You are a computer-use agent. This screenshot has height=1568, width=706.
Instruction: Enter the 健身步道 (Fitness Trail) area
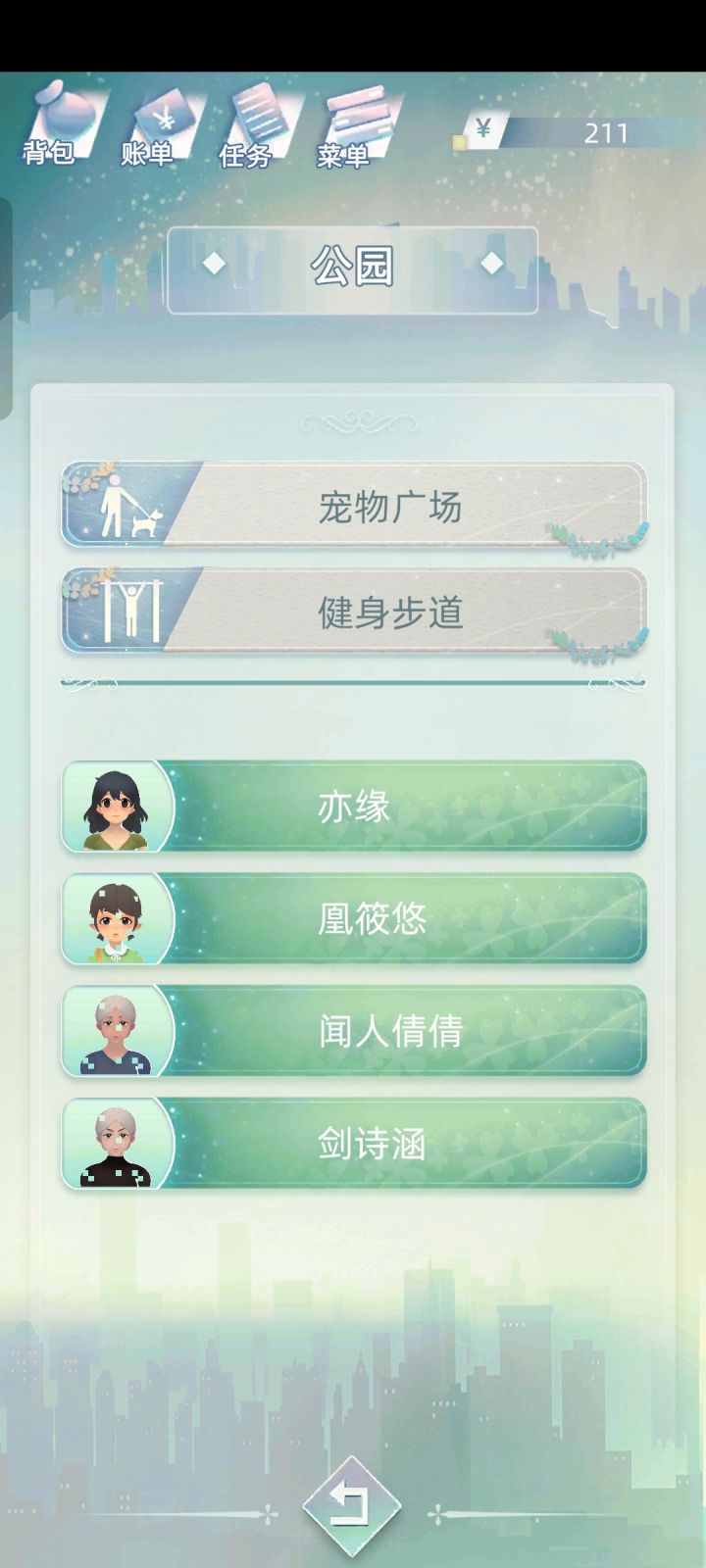[392, 612]
